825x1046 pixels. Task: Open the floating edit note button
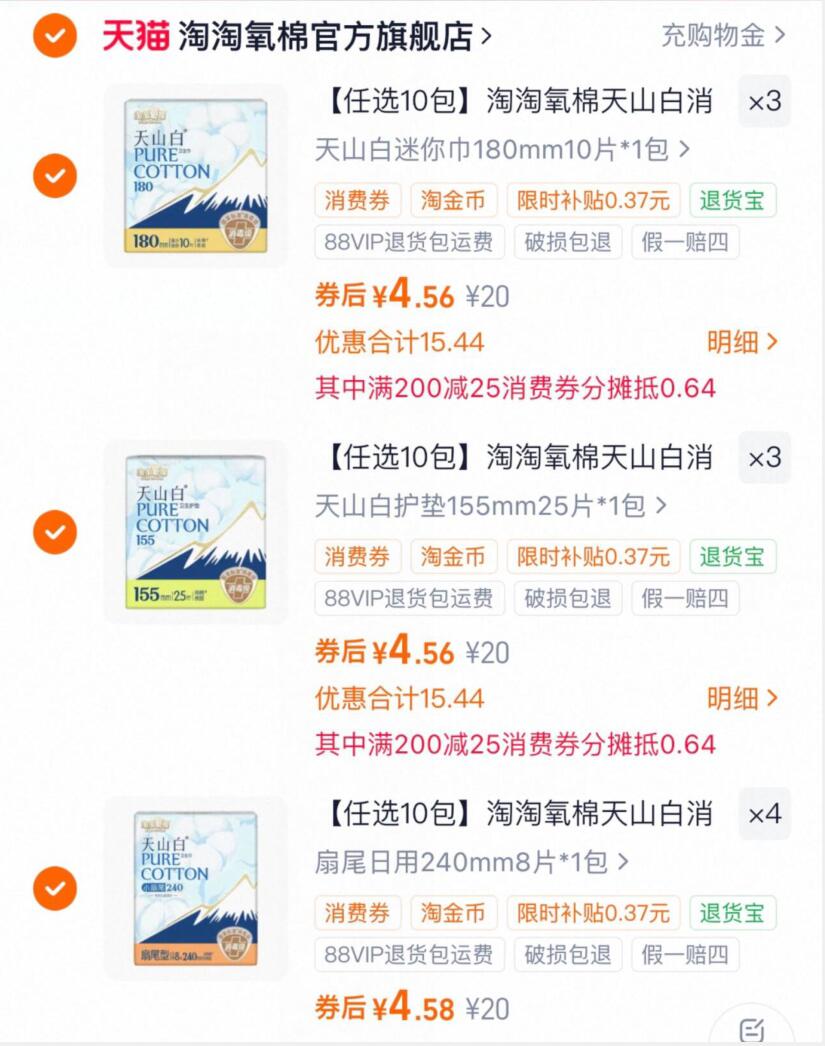pyautogui.click(x=752, y=1030)
